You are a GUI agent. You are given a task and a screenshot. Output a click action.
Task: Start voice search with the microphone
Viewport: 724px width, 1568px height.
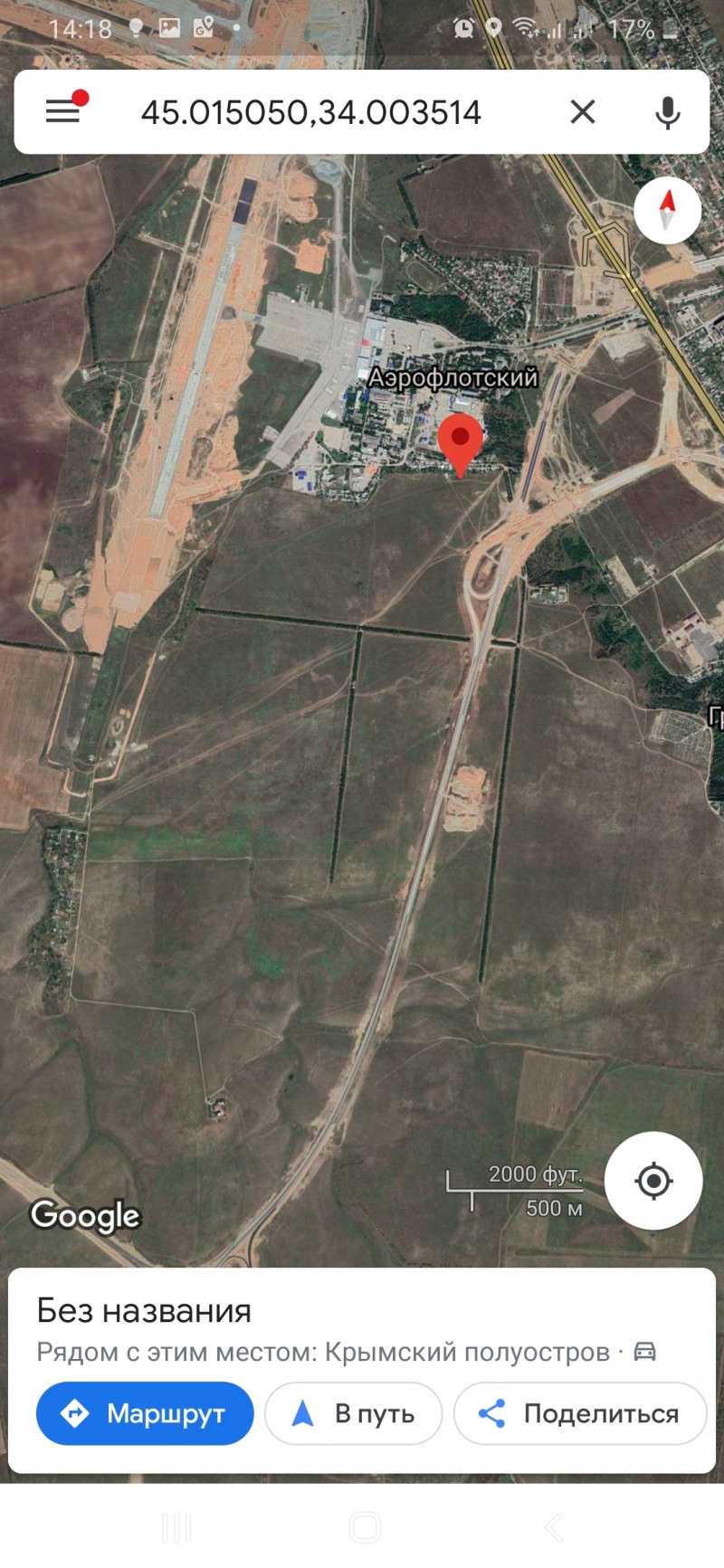pyautogui.click(x=668, y=112)
